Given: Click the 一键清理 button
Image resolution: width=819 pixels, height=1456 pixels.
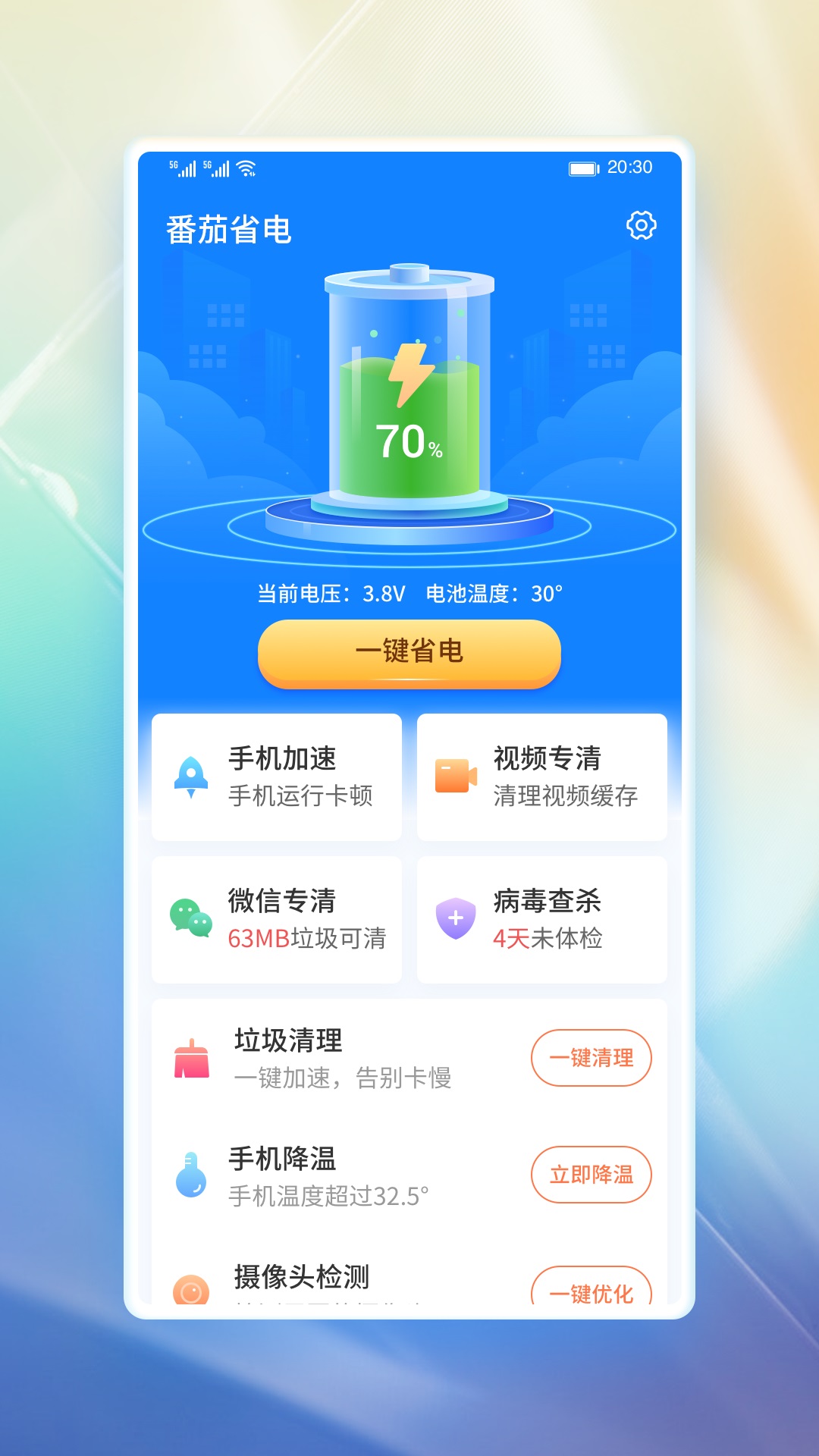Looking at the screenshot, I should tap(591, 1058).
